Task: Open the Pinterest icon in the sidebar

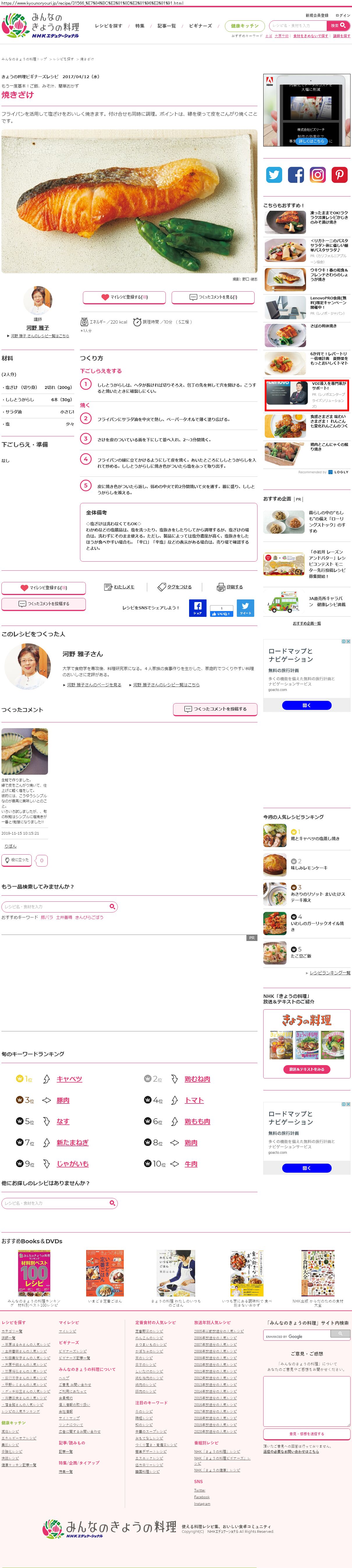Action: [339, 175]
